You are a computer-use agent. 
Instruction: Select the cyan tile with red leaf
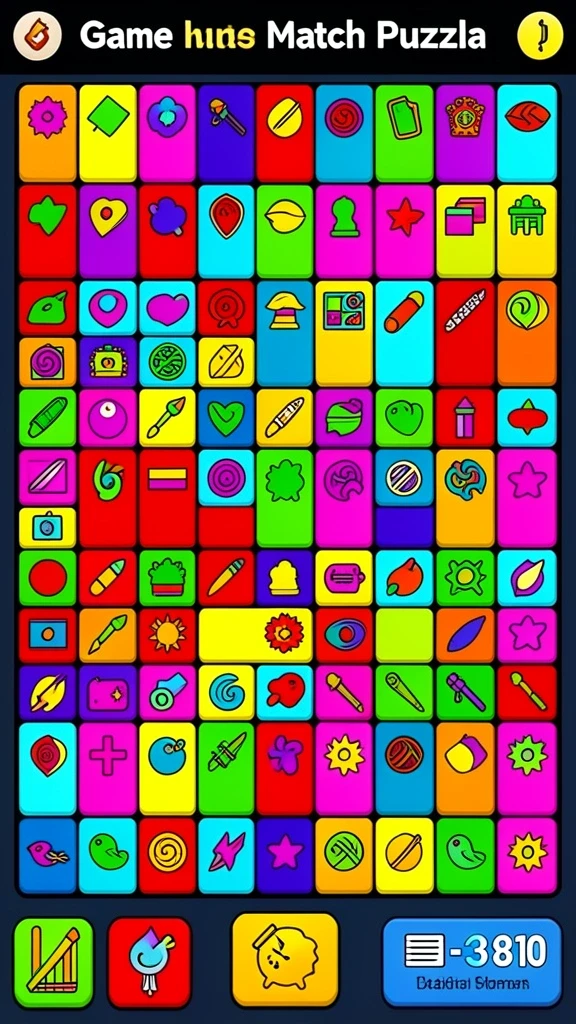tap(527, 133)
